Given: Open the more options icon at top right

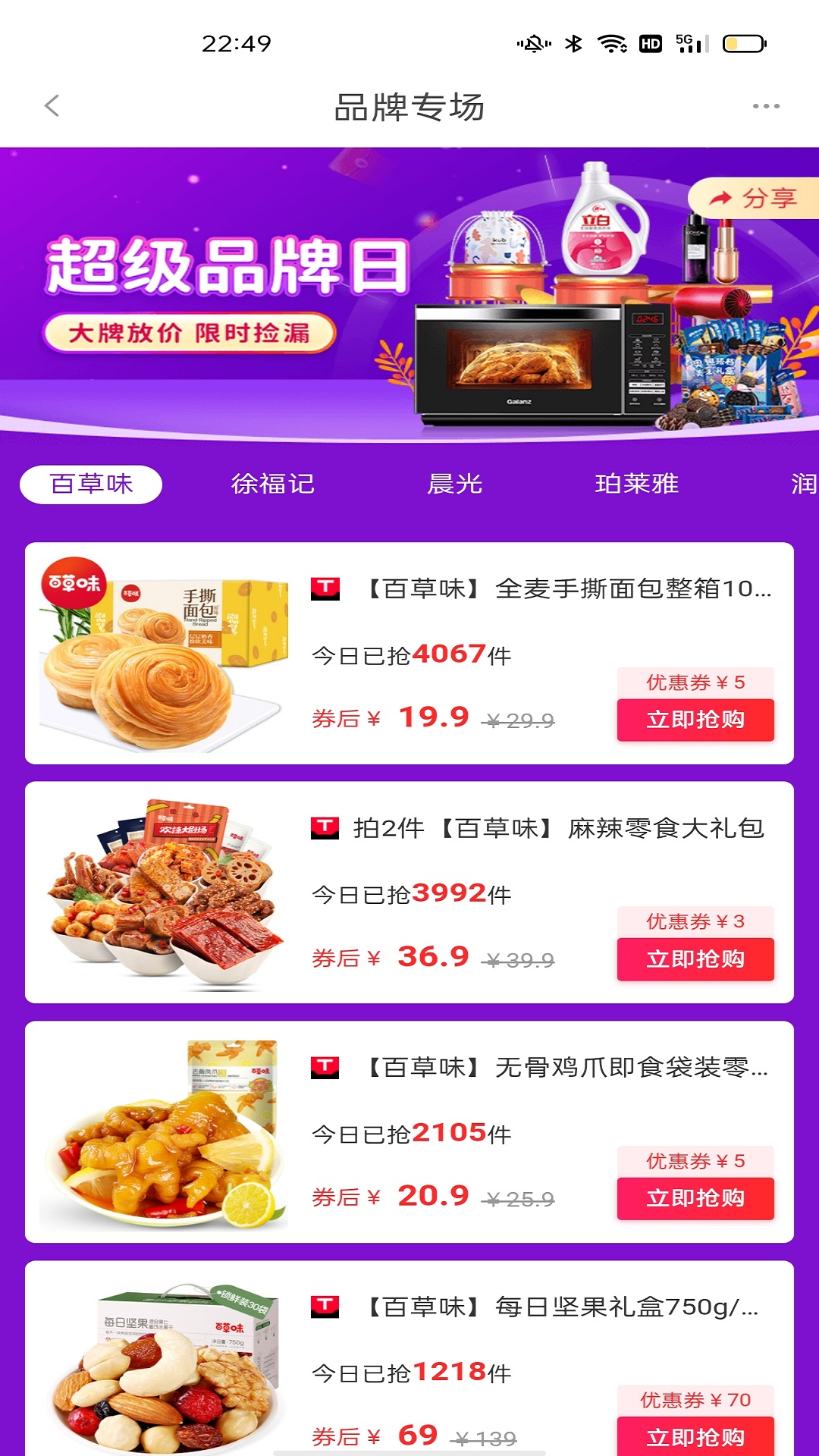Looking at the screenshot, I should 767,106.
